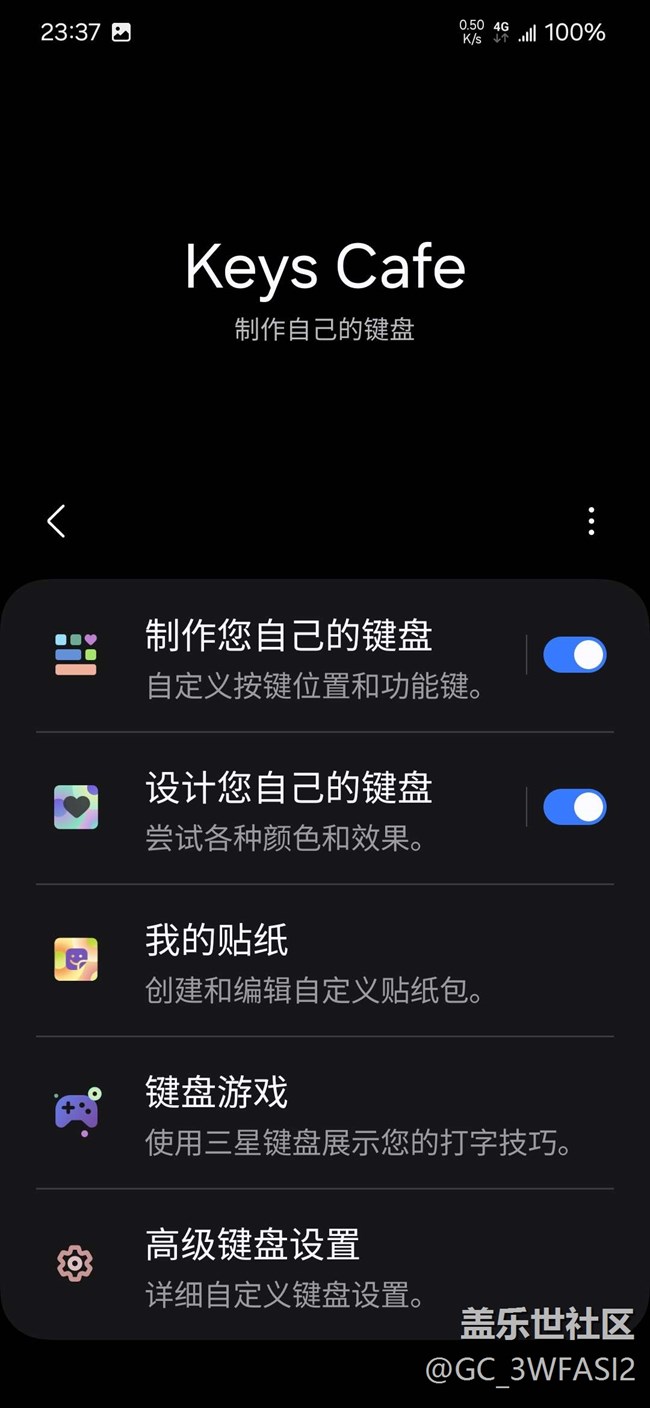
Task: Disable the 设计您自己的键盘 switch
Action: [x=574, y=808]
